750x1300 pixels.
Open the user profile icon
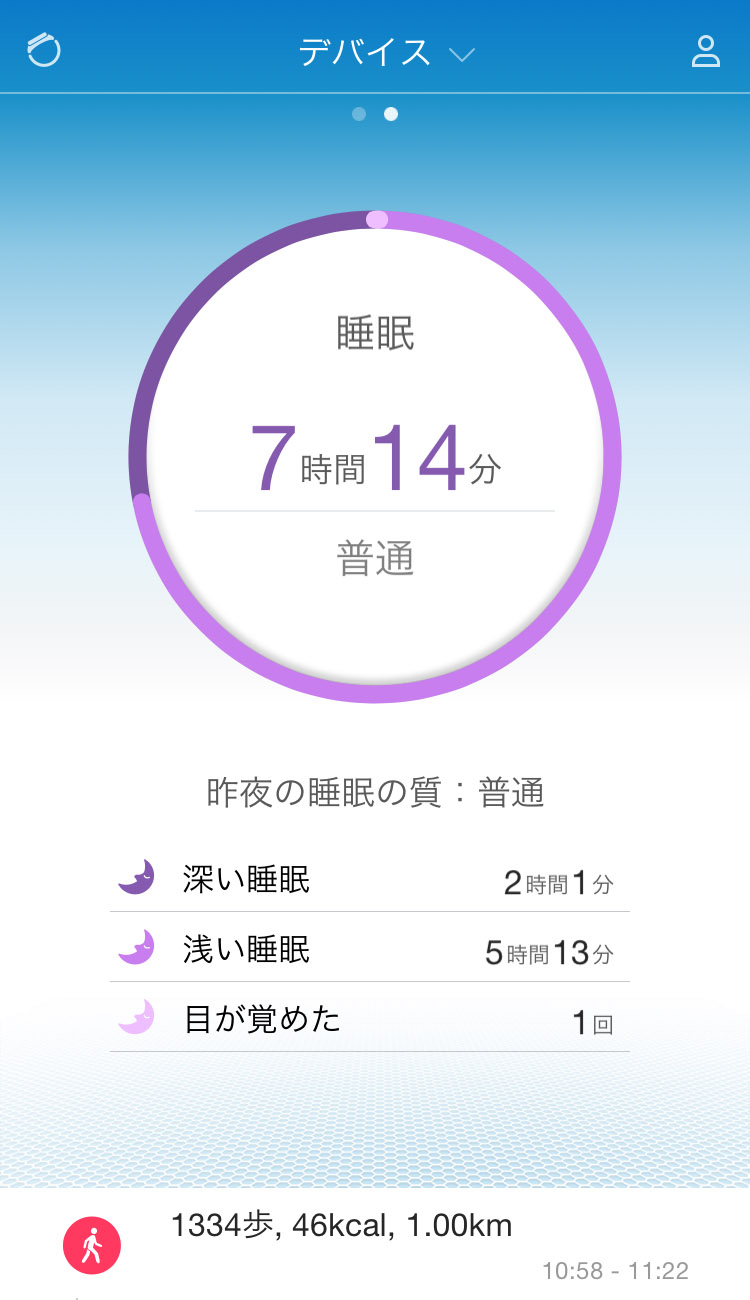[x=706, y=51]
